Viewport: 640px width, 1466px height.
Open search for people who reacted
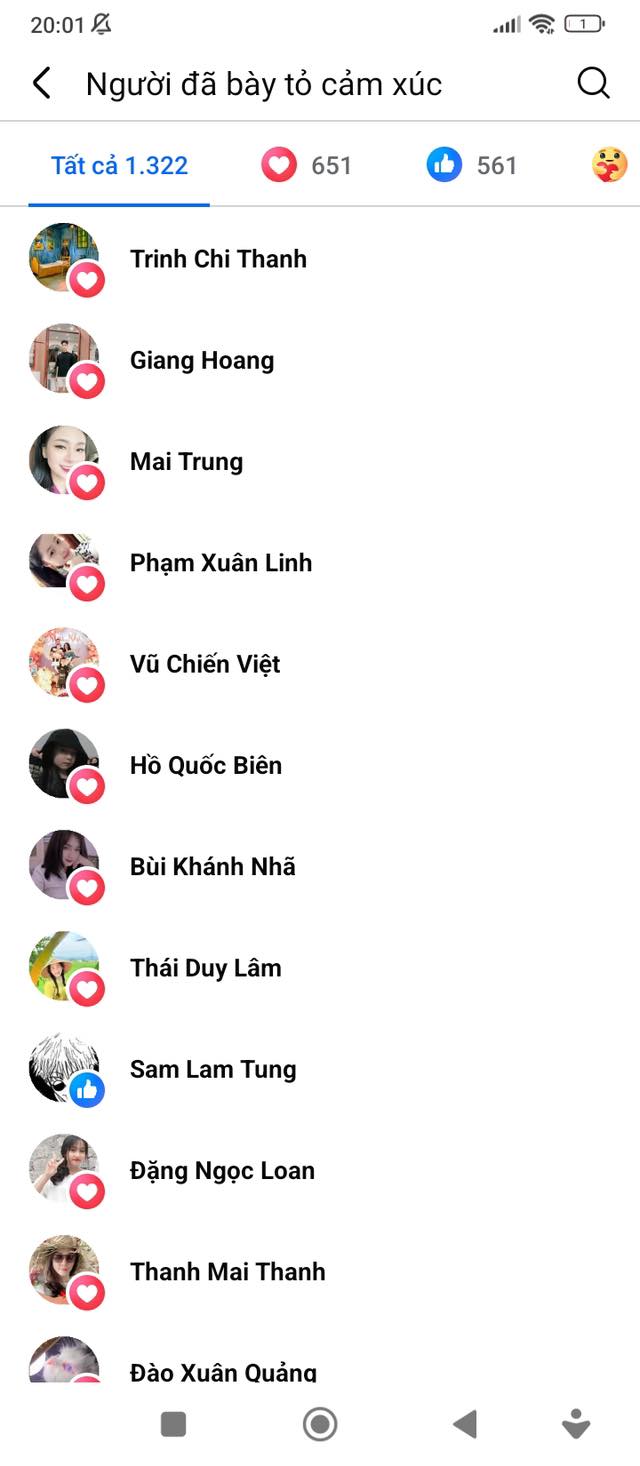(593, 84)
